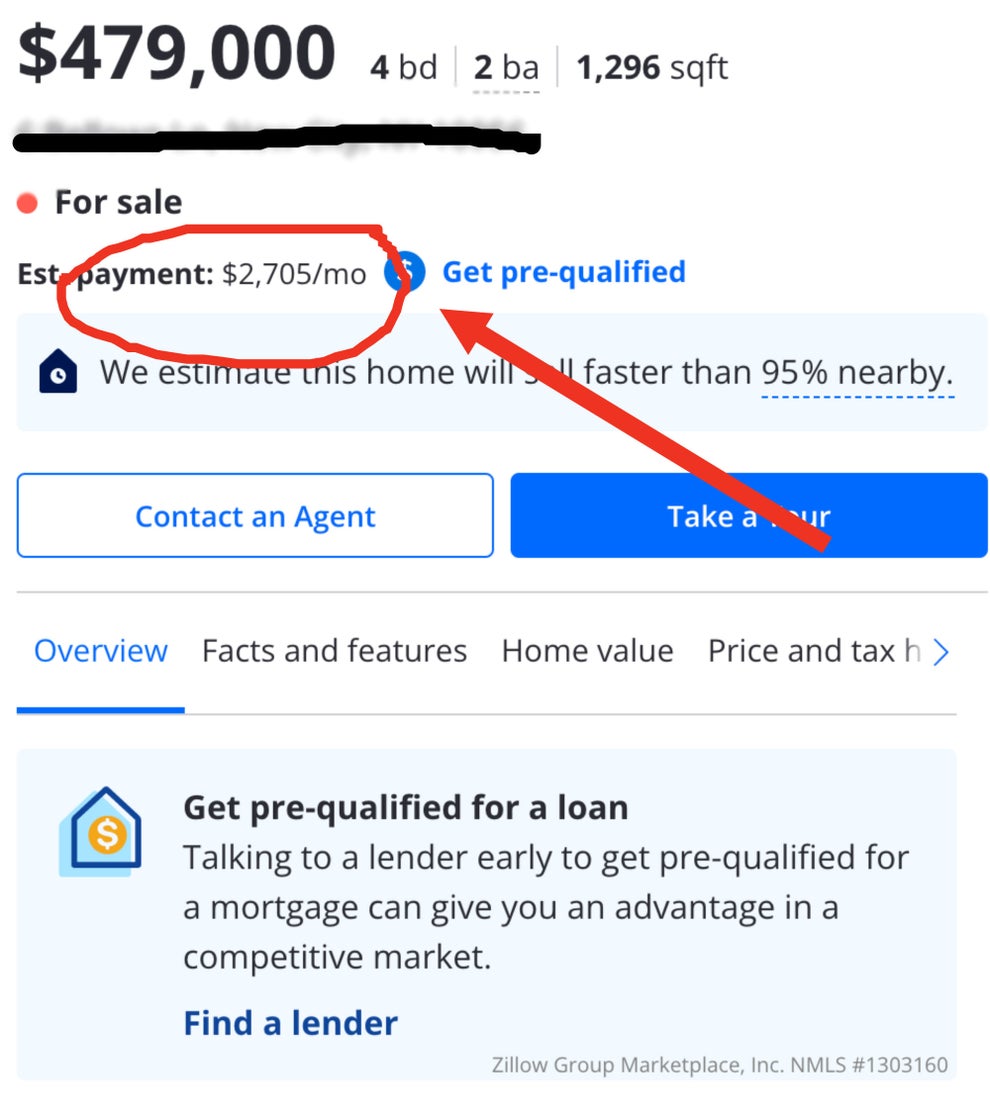Switch to the Overview tab

click(101, 651)
